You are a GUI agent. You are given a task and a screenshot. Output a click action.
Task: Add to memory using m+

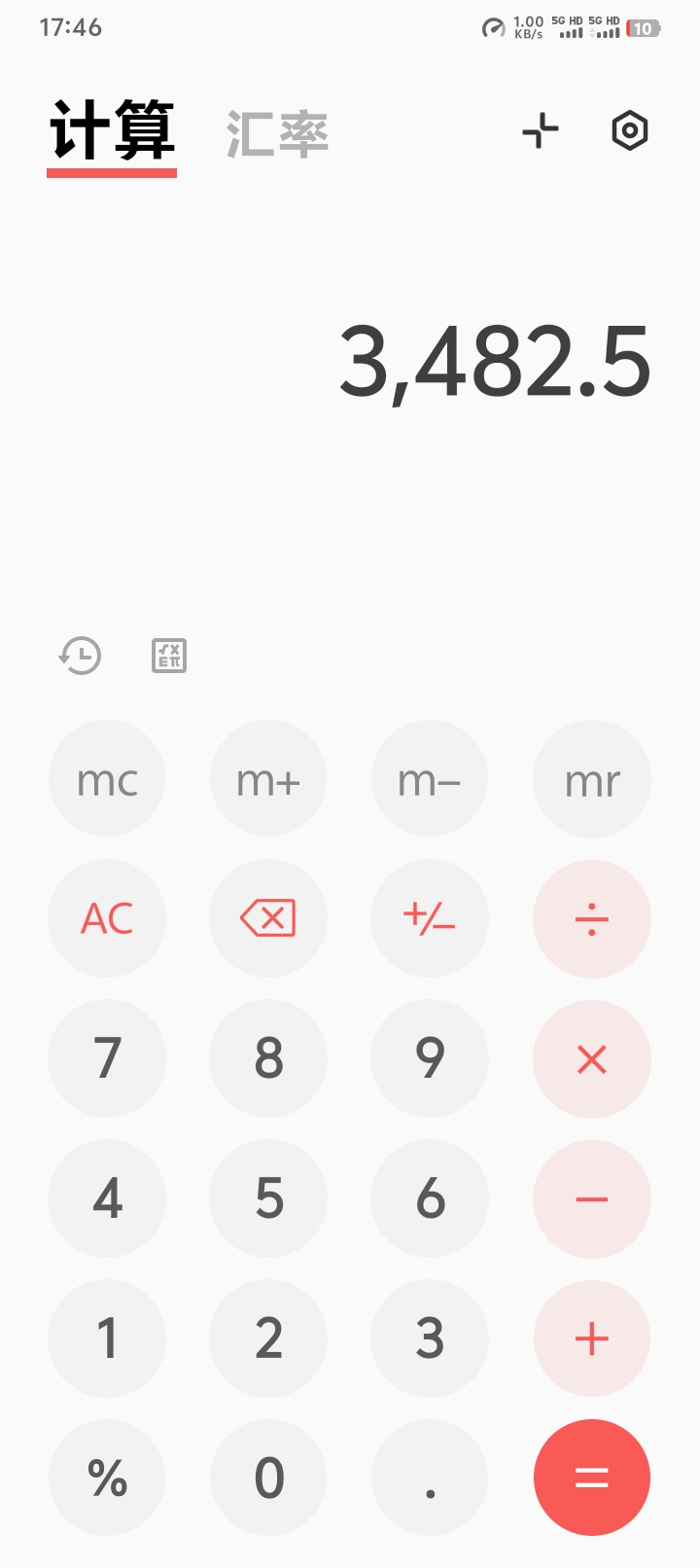point(268,778)
